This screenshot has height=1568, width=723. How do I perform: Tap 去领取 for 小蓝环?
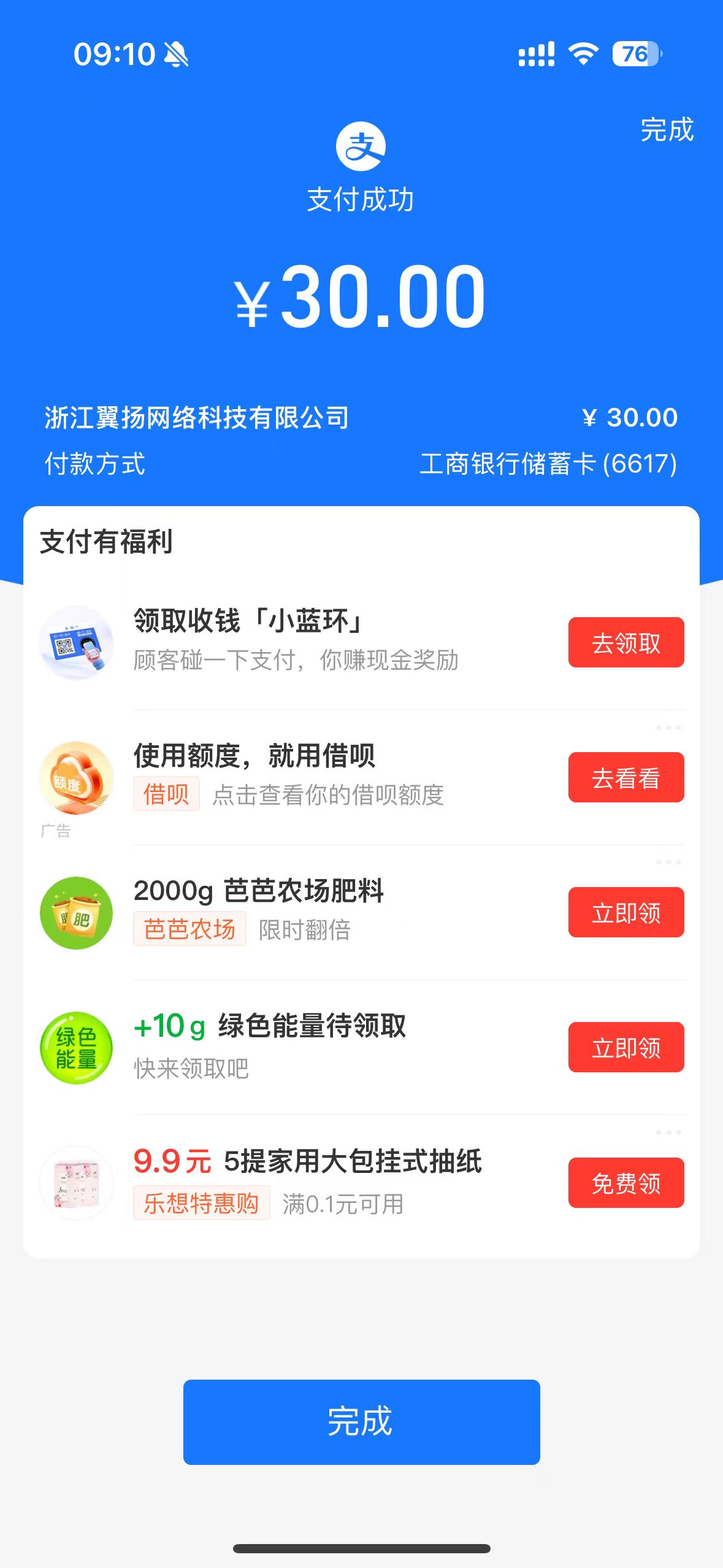pyautogui.click(x=625, y=642)
